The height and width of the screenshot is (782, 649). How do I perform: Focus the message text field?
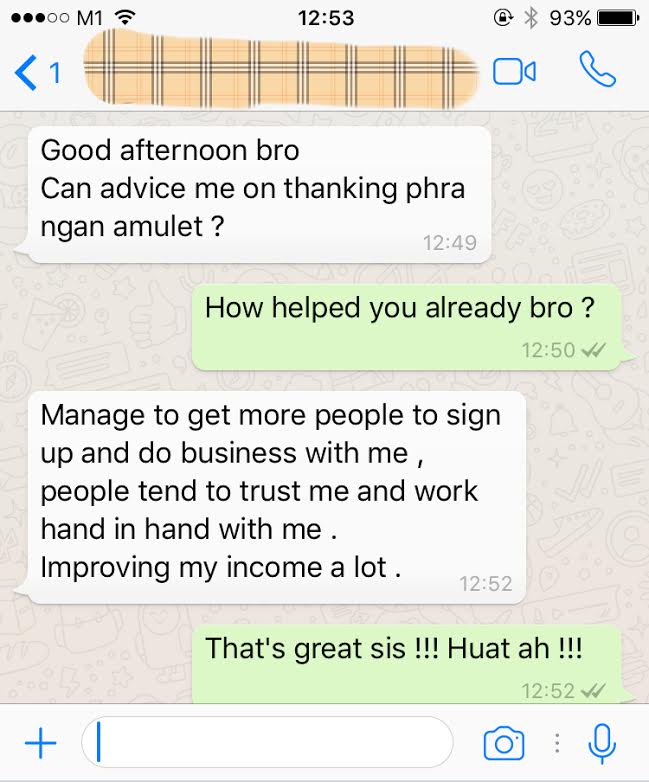[x=270, y=743]
